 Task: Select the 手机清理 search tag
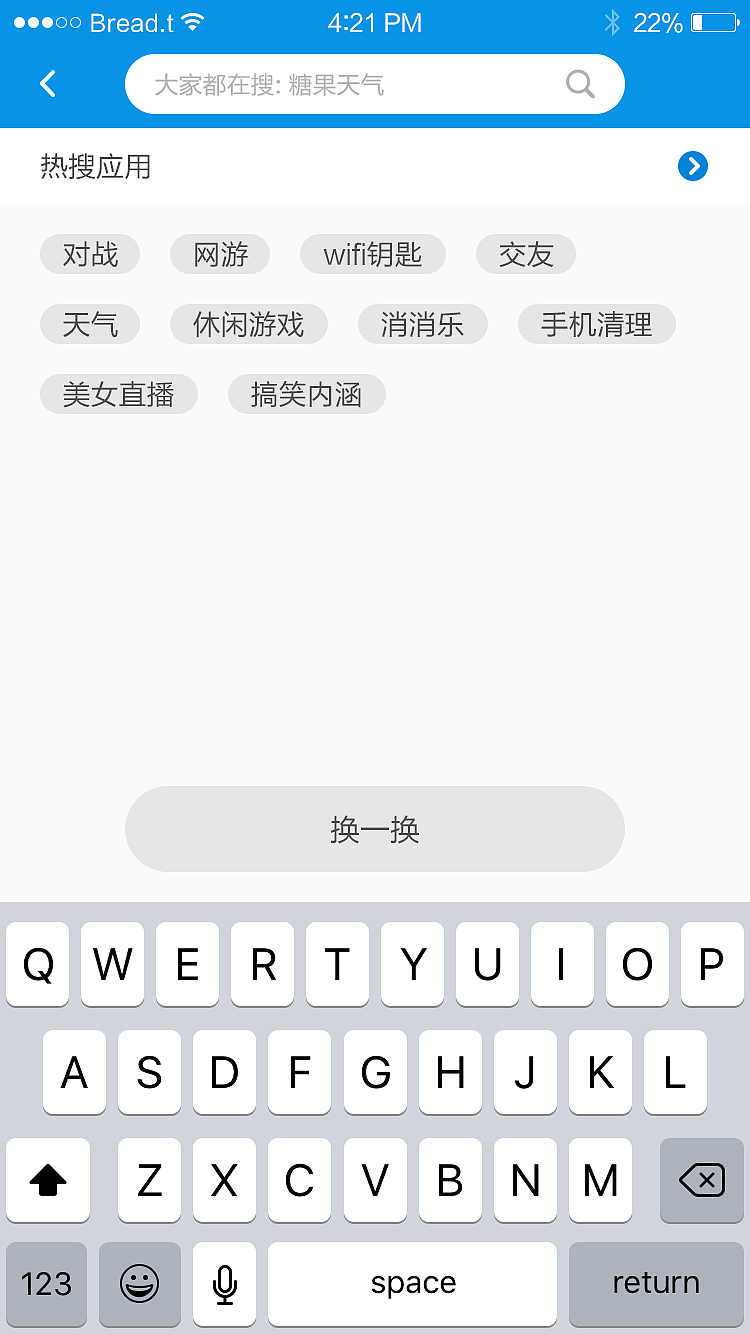click(x=596, y=324)
